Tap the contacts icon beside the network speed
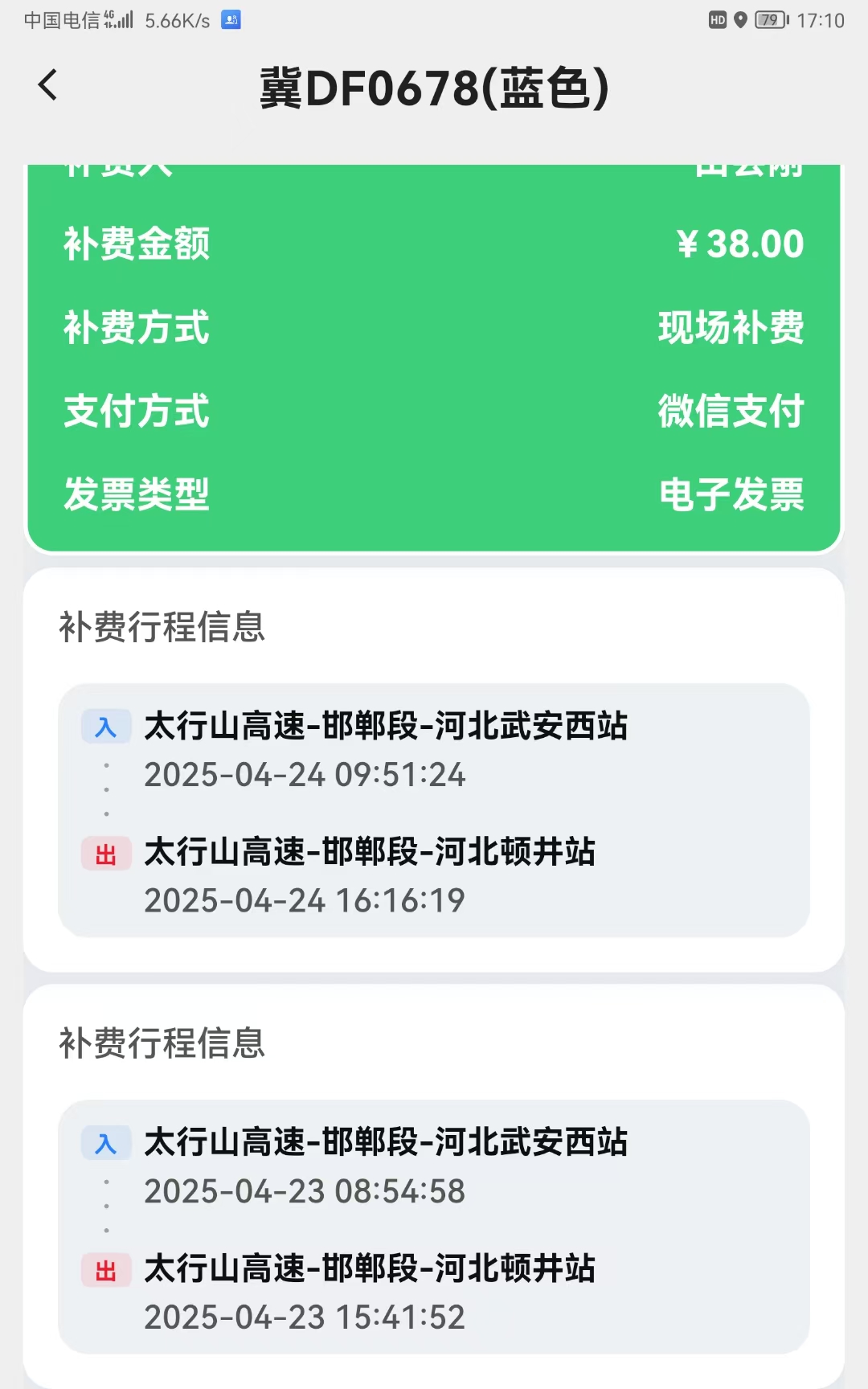Image resolution: width=868 pixels, height=1389 pixels. pos(231,20)
